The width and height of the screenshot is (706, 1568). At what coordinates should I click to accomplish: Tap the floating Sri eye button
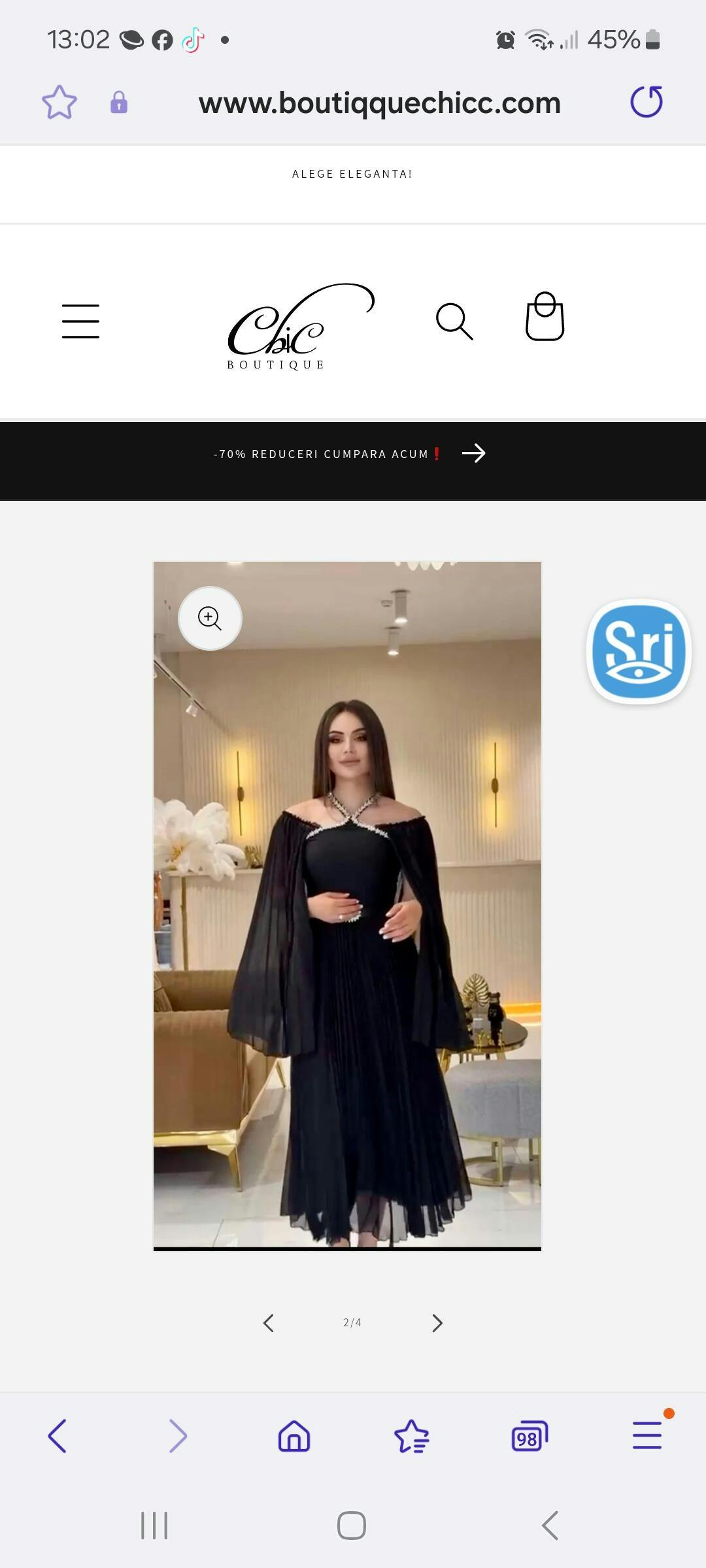click(639, 651)
